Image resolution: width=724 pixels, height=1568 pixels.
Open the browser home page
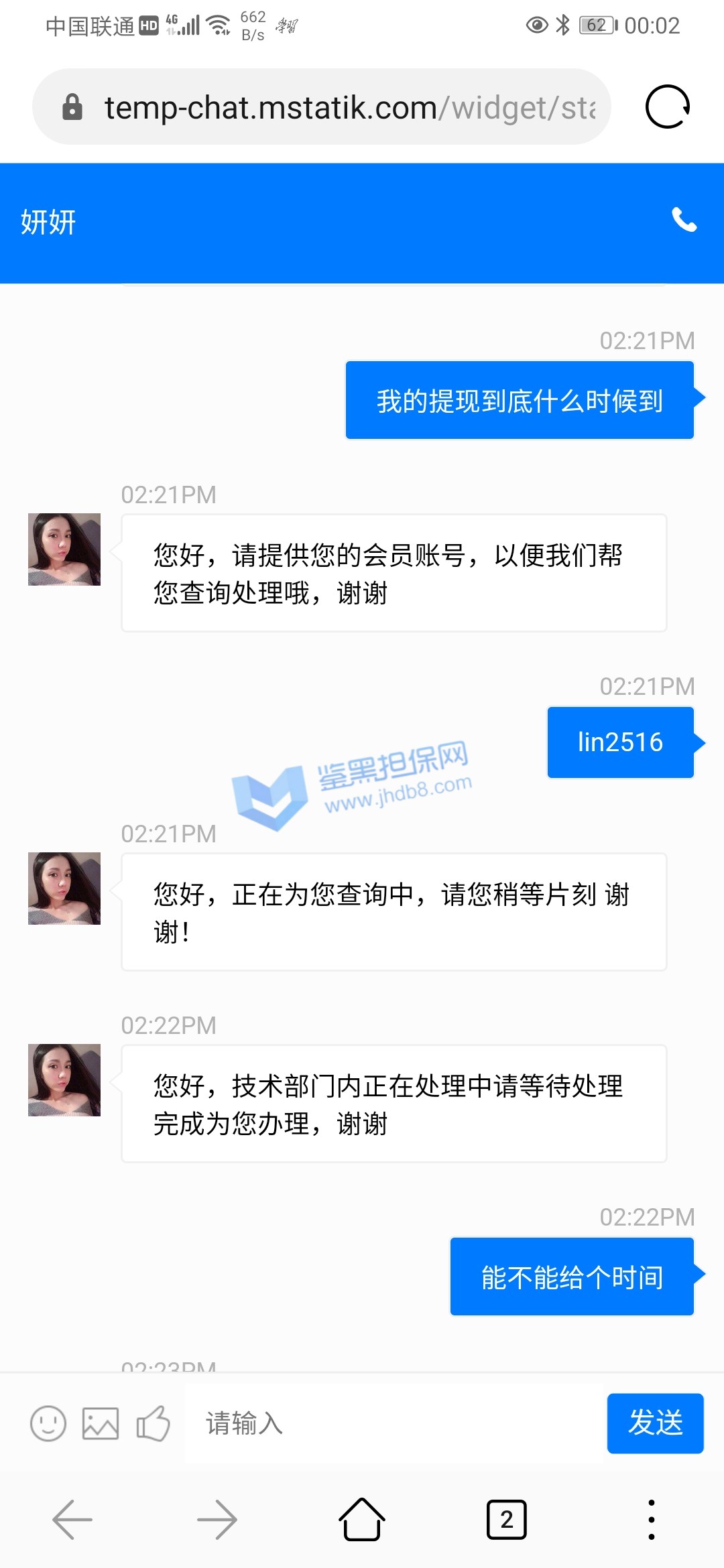(362, 1520)
